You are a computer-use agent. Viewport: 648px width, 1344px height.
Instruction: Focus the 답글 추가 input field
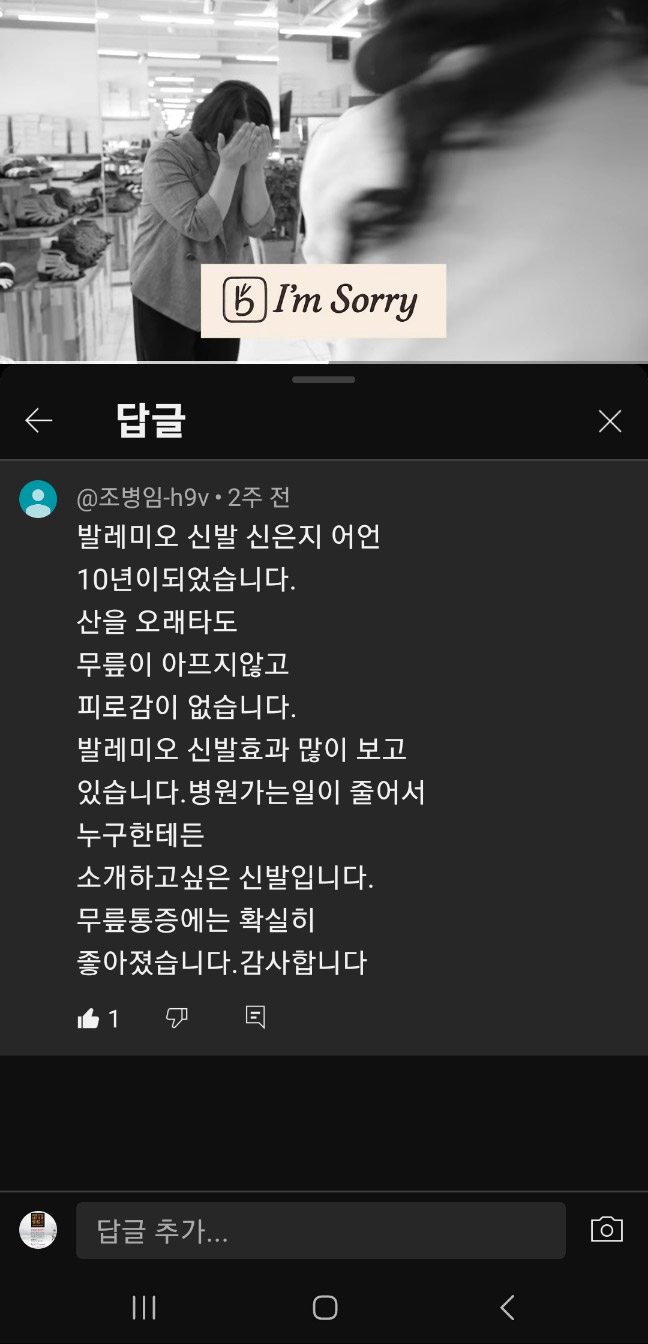[320, 1230]
